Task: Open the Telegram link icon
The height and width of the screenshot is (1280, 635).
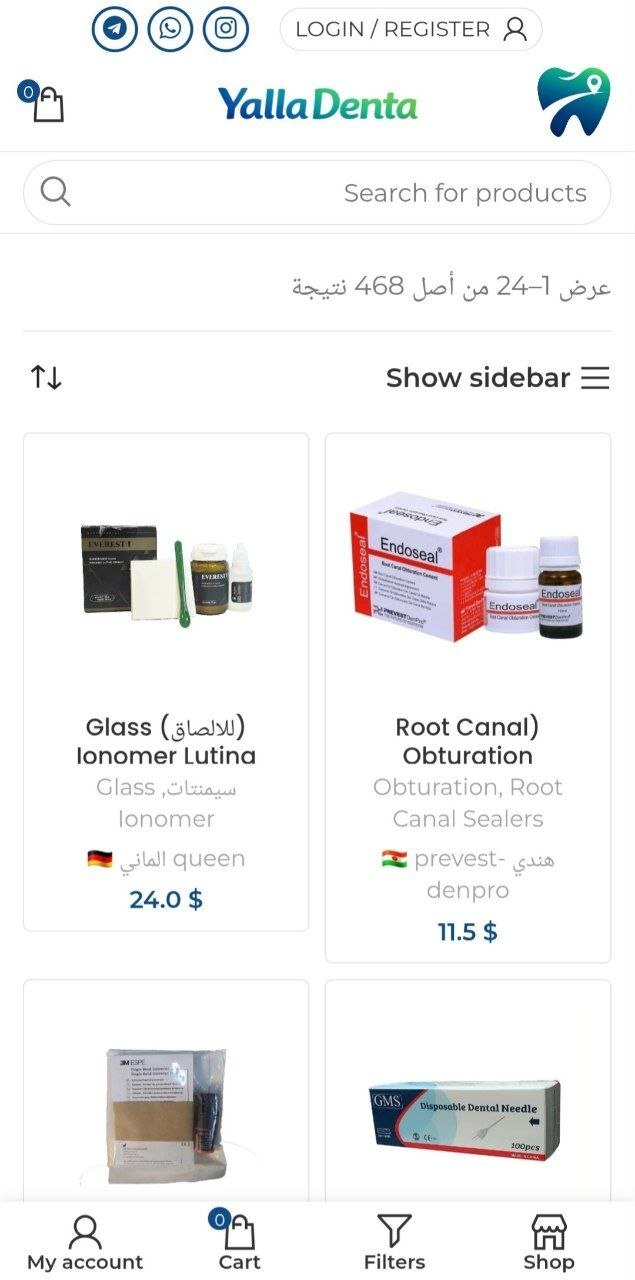Action: pos(114,29)
